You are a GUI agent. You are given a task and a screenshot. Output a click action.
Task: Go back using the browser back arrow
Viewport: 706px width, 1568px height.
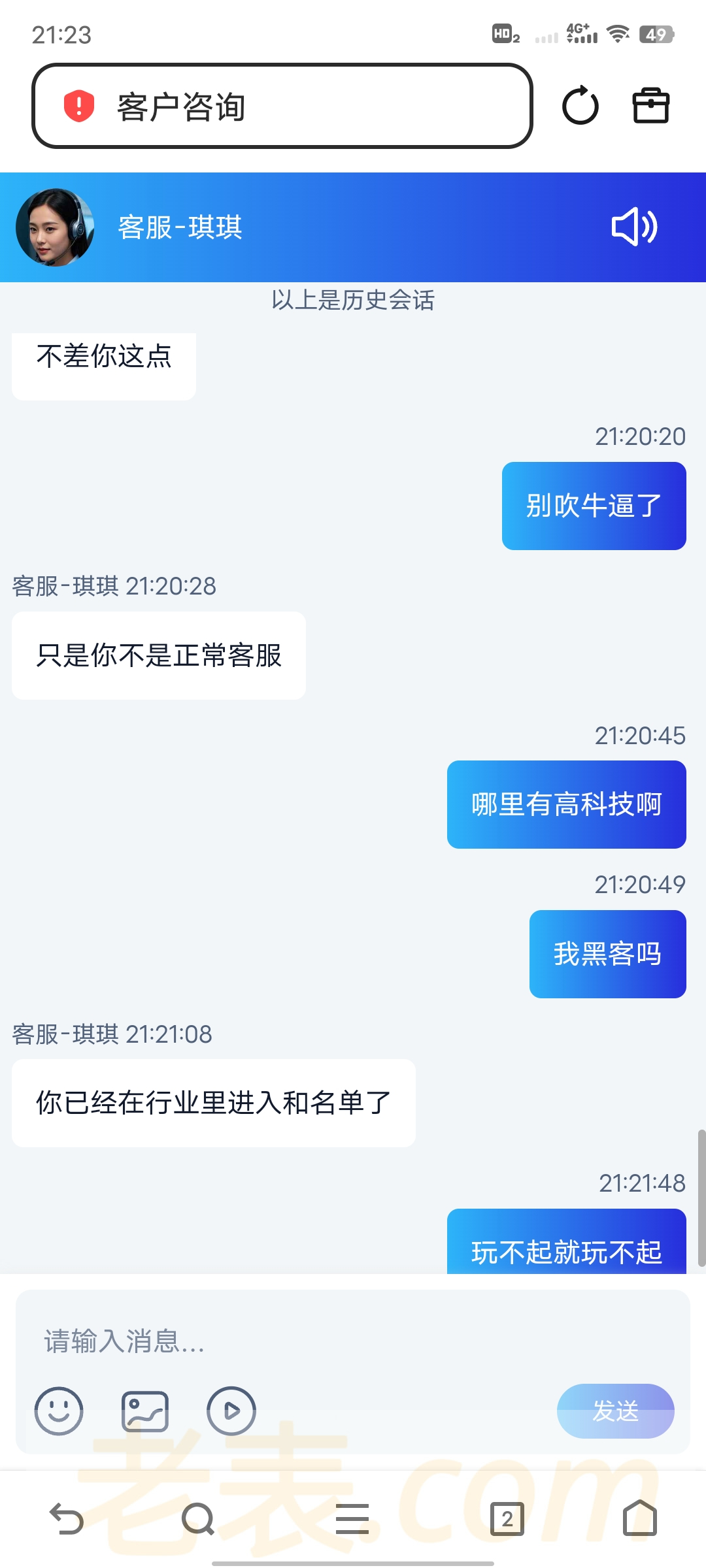67,1518
